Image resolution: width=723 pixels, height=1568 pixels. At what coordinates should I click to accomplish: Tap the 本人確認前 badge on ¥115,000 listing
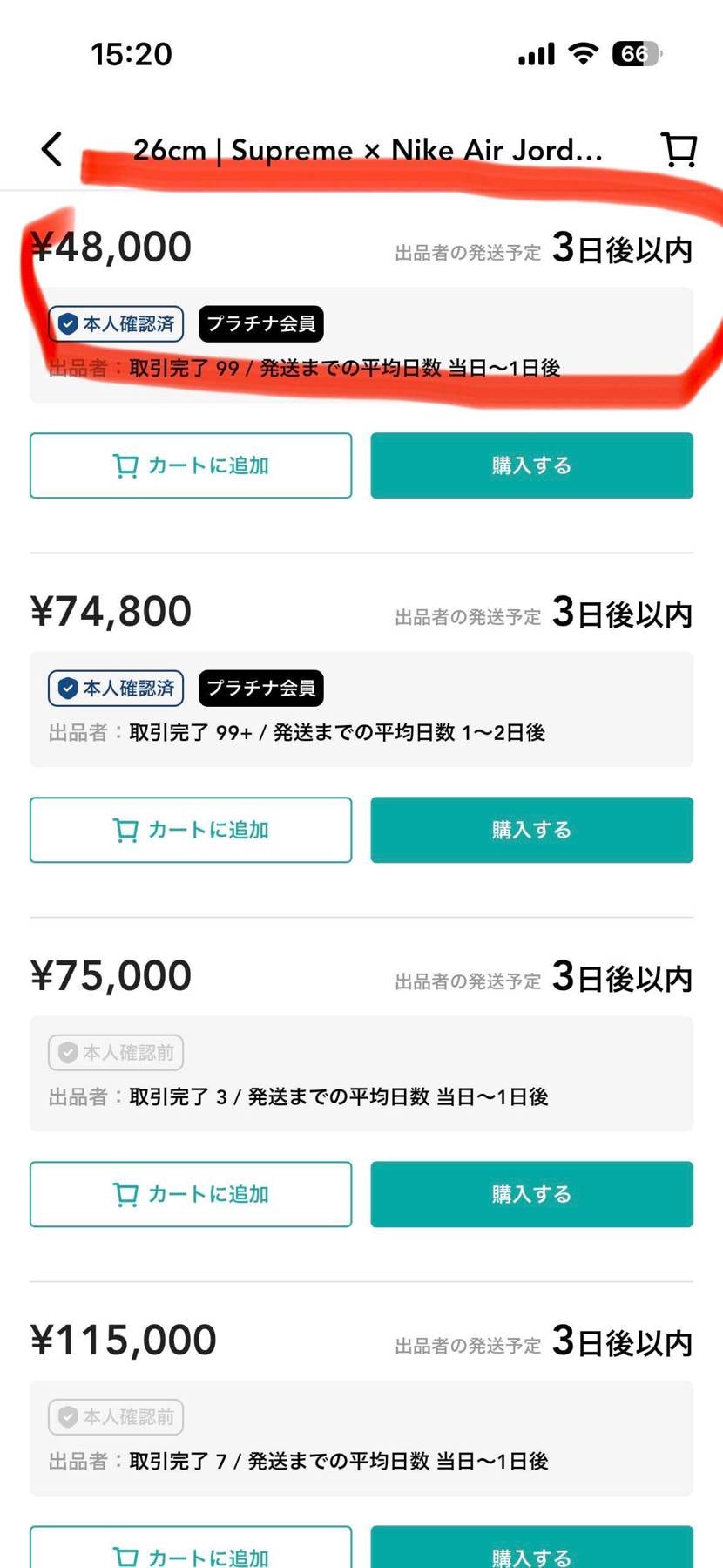point(115,1417)
